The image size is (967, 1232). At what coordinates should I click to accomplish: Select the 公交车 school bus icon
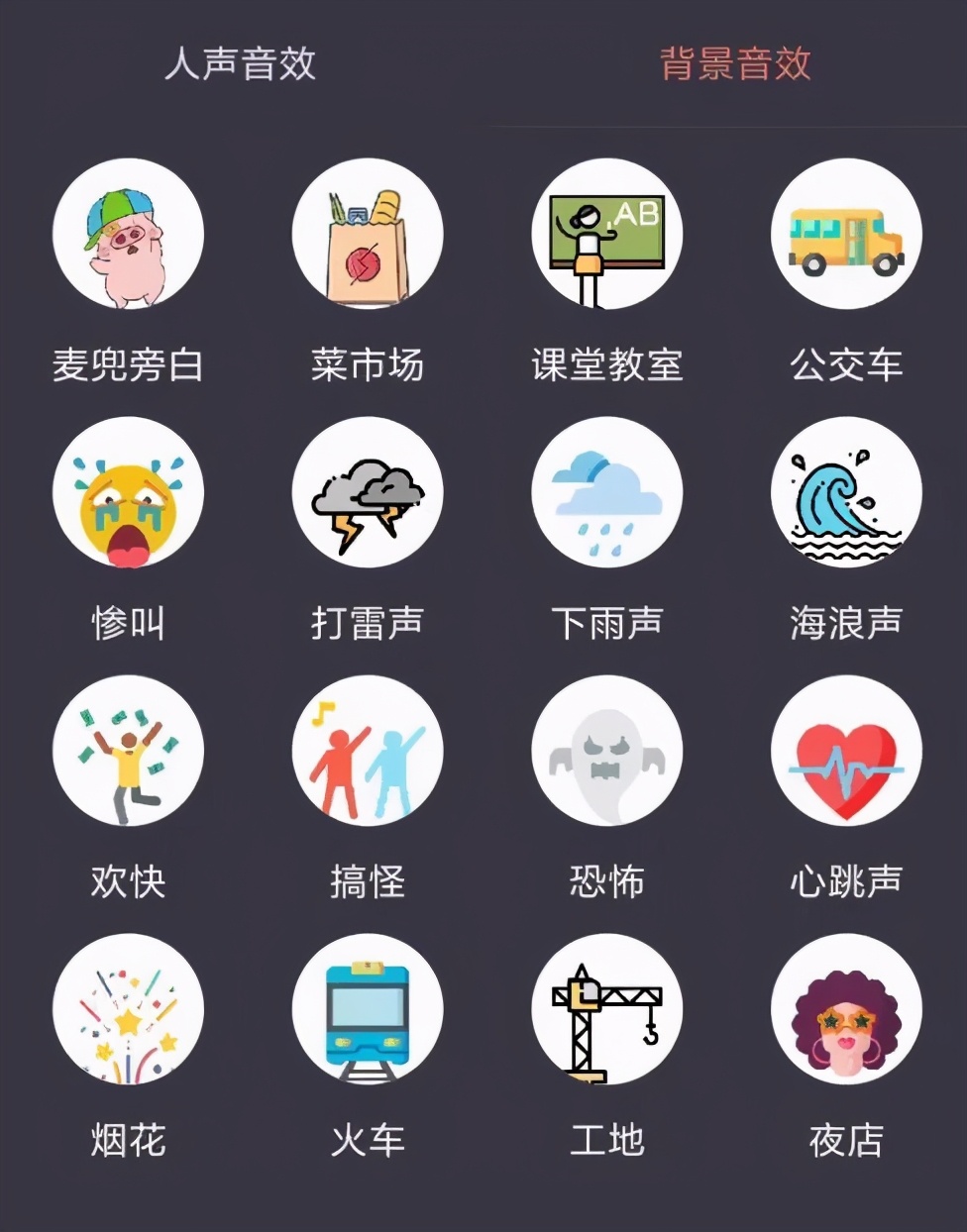[x=846, y=234]
